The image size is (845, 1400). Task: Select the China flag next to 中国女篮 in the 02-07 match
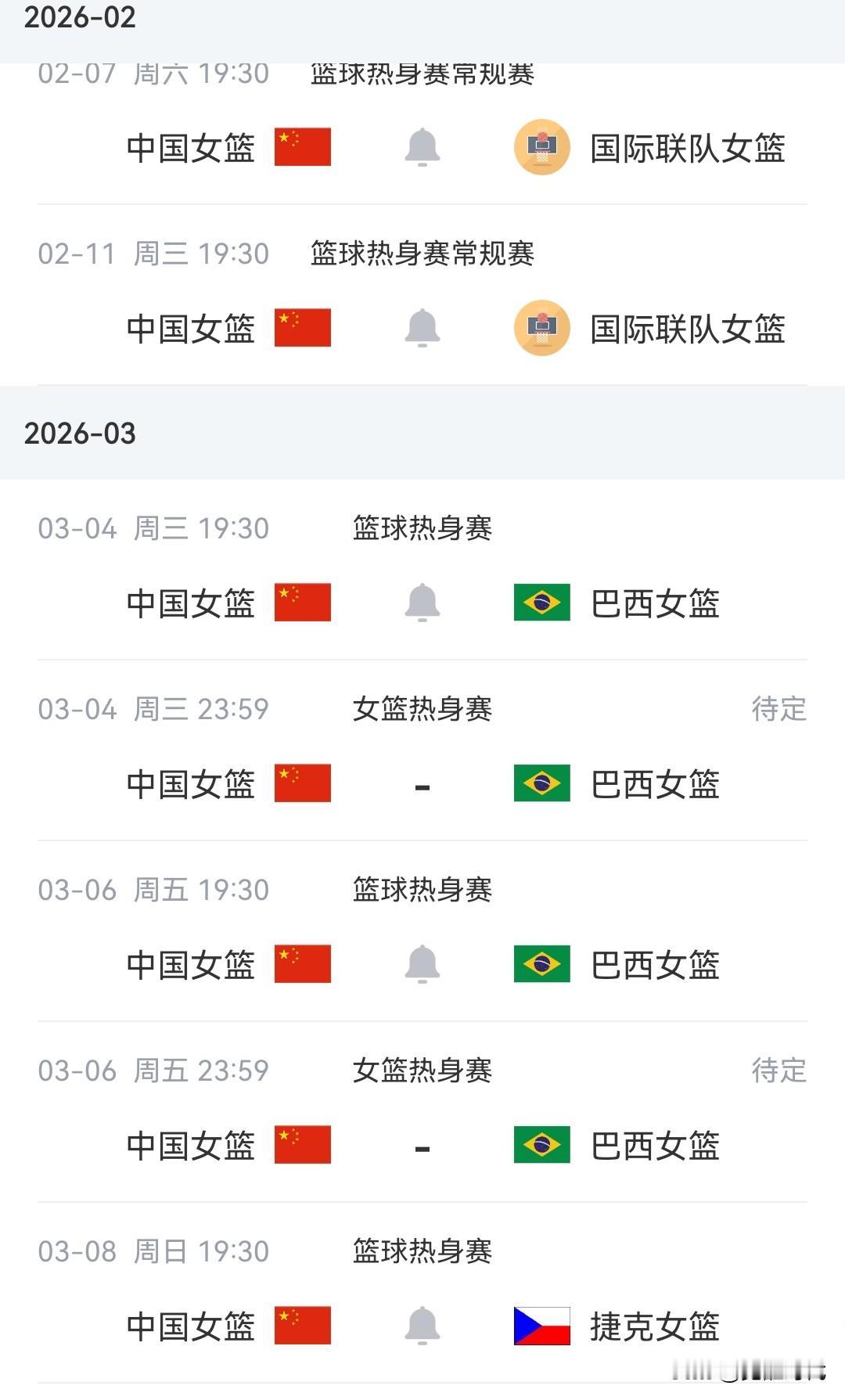(x=303, y=147)
